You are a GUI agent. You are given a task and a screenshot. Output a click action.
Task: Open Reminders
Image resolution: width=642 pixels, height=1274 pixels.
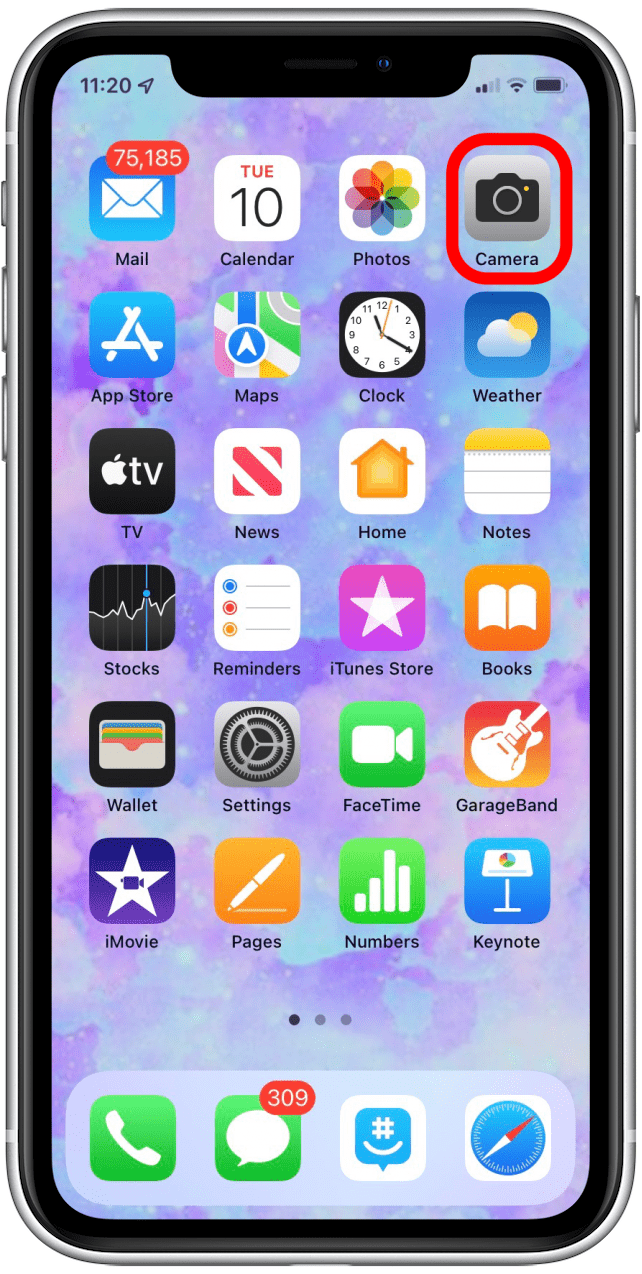(257, 608)
